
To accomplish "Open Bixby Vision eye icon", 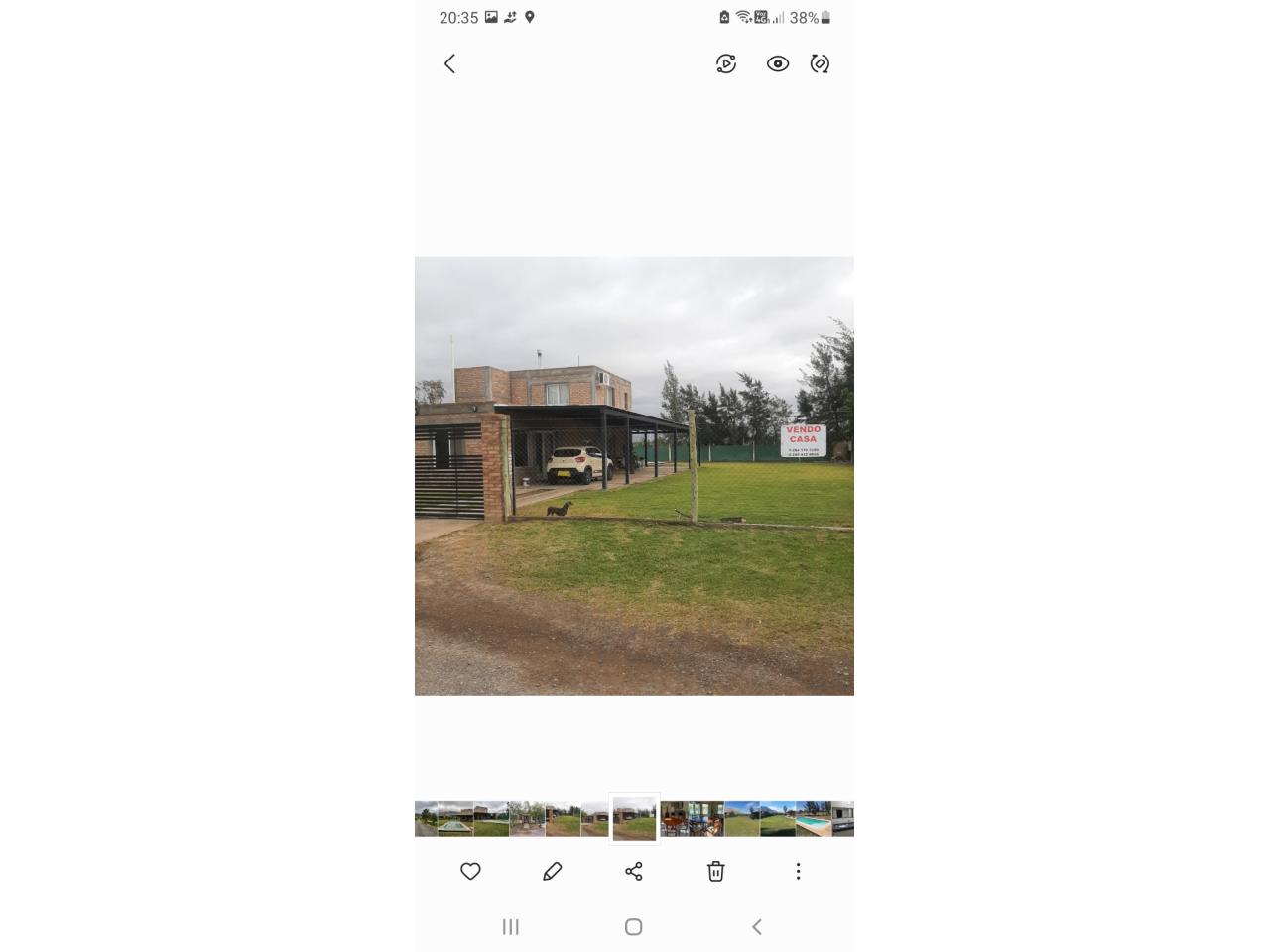I will click(778, 64).
